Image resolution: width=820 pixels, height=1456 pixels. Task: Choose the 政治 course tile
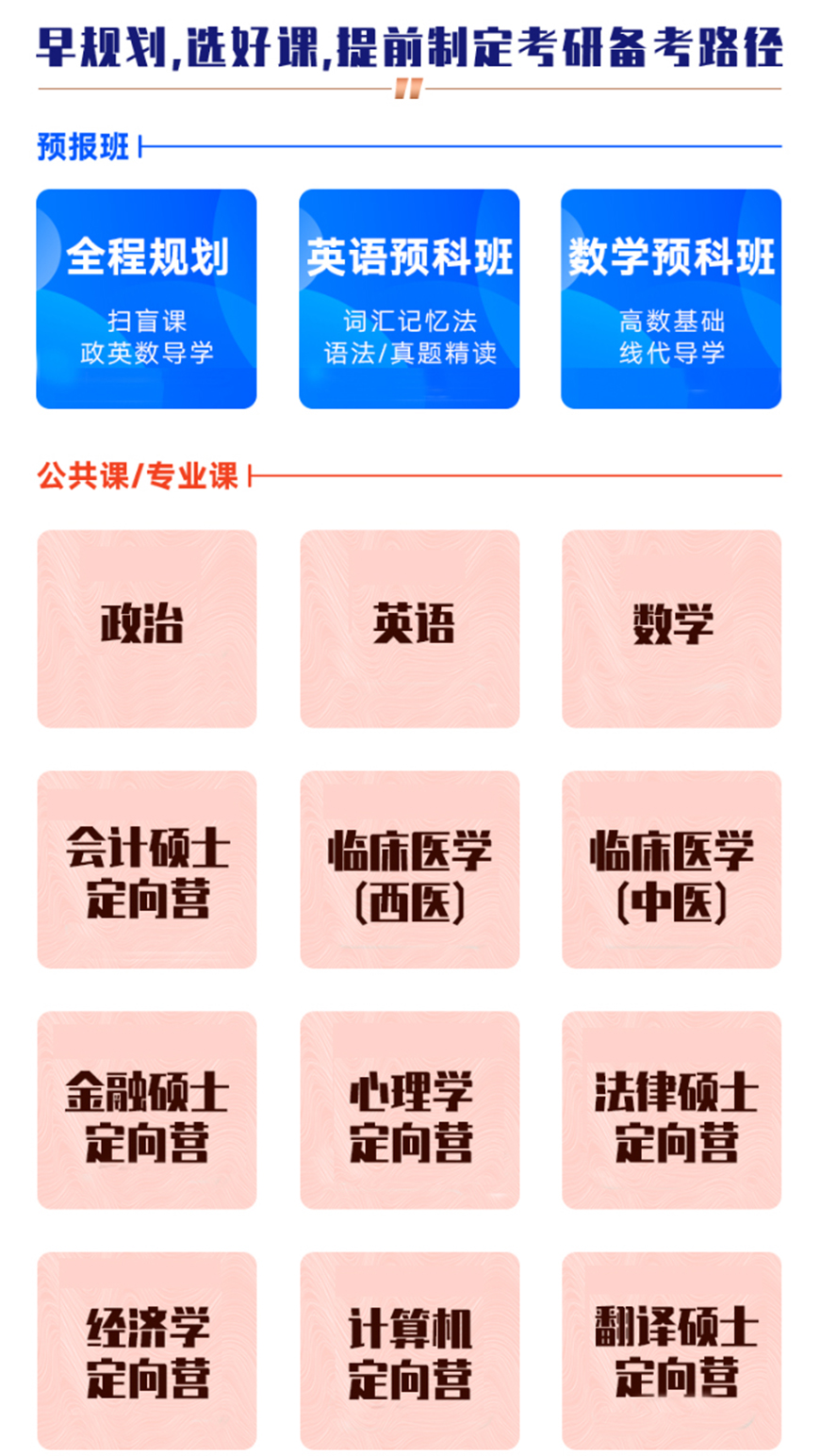pos(146,629)
